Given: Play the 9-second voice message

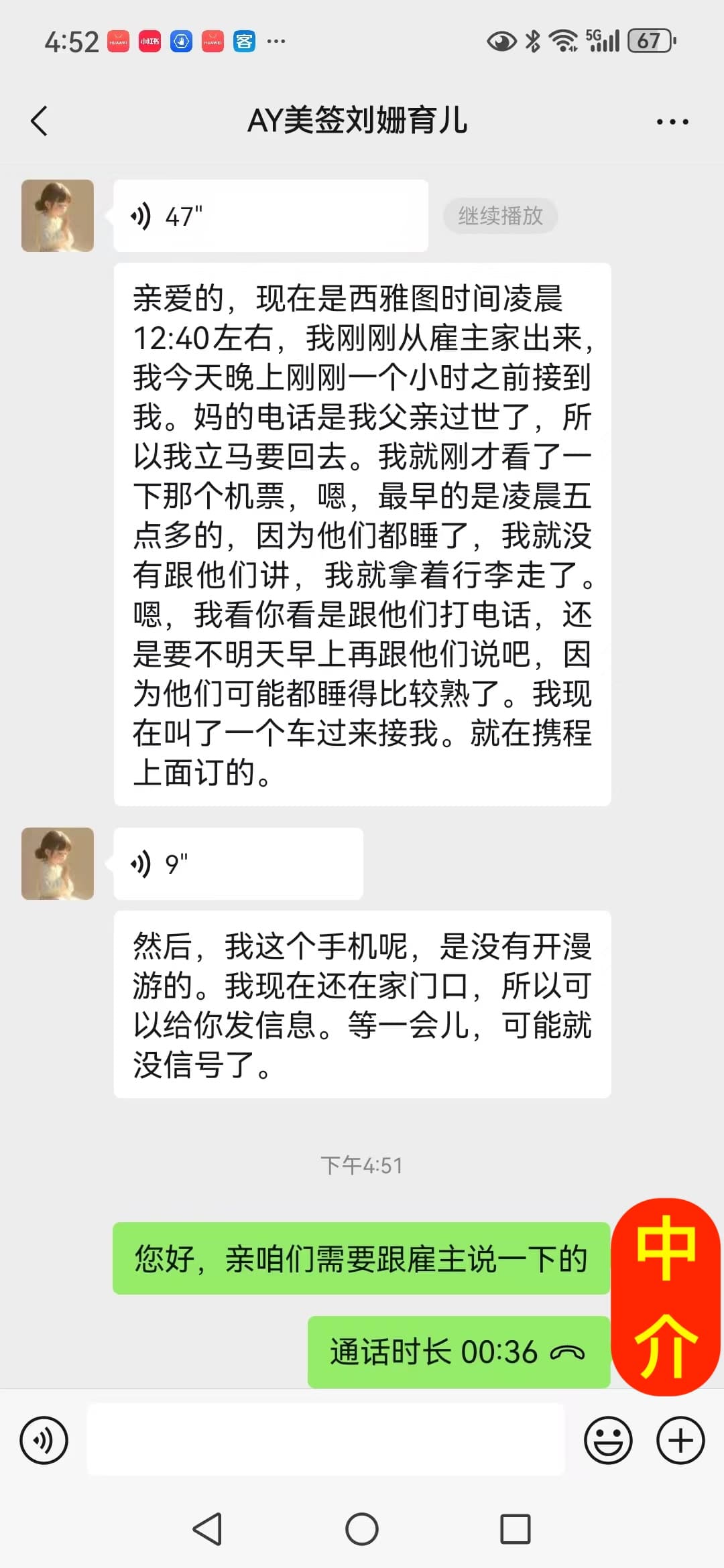Looking at the screenshot, I should (238, 864).
